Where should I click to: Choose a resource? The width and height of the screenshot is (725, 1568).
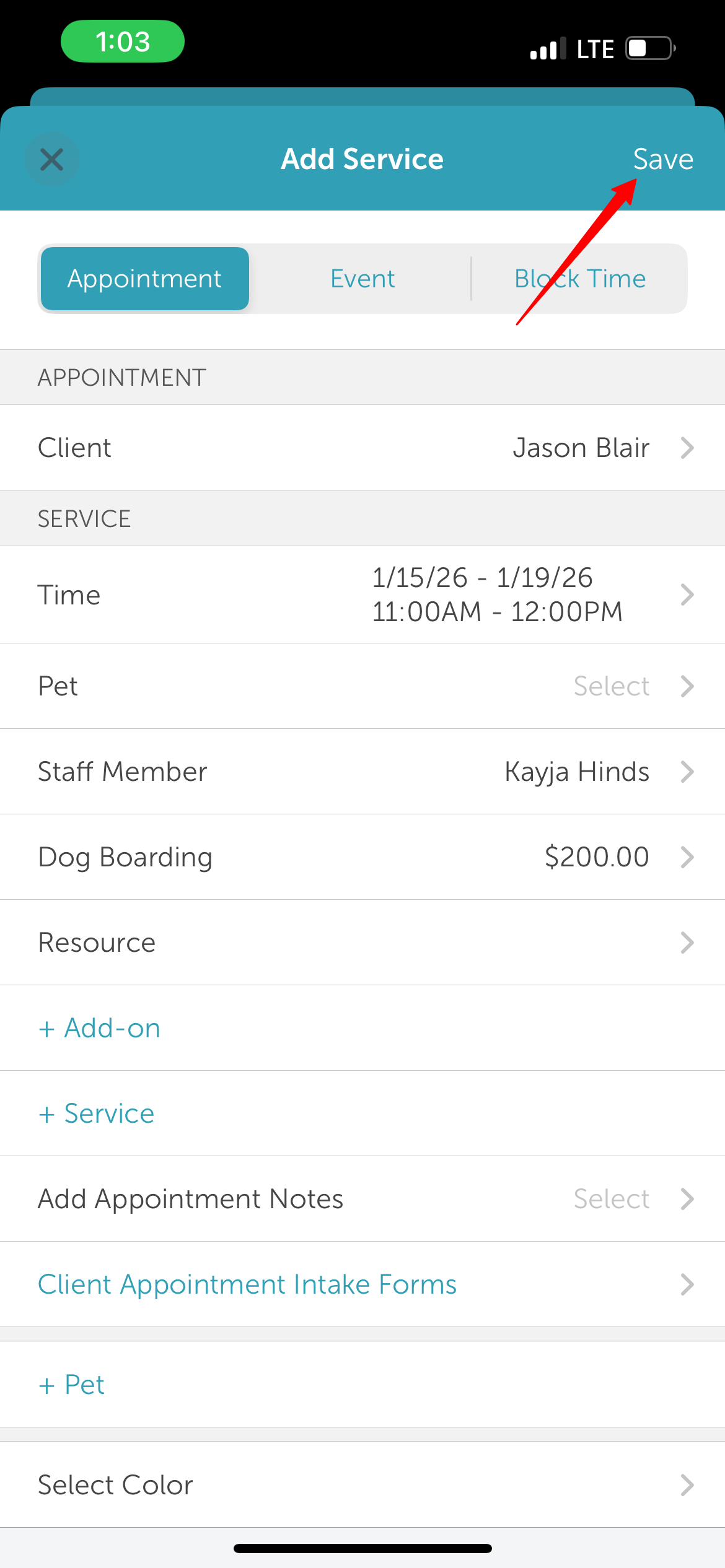pyautogui.click(x=362, y=943)
